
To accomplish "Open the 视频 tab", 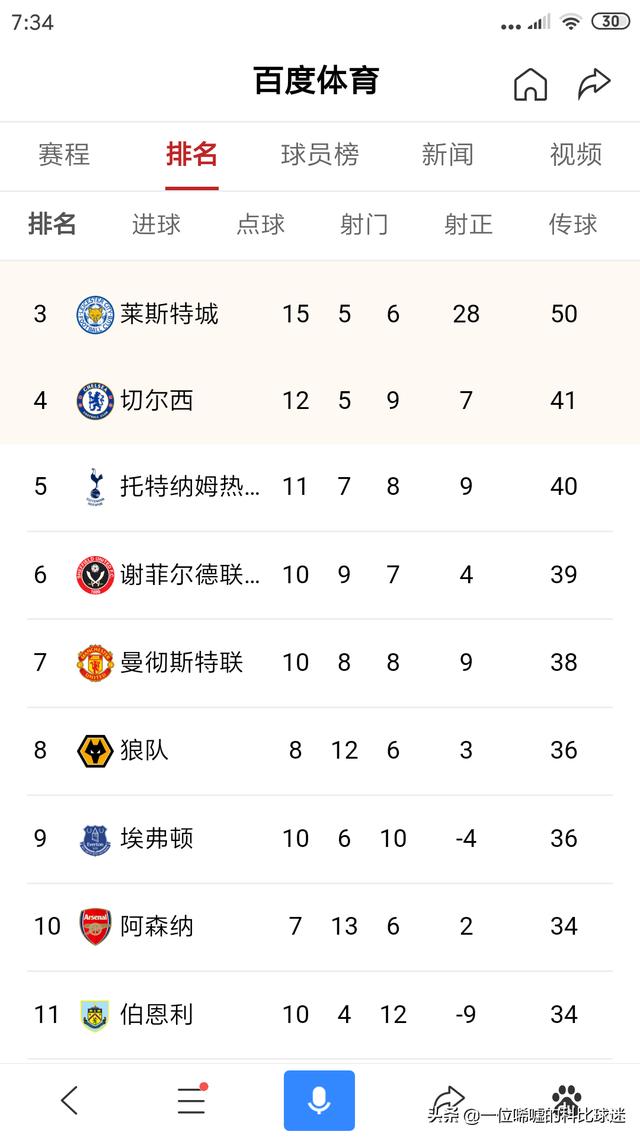I will coord(576,155).
